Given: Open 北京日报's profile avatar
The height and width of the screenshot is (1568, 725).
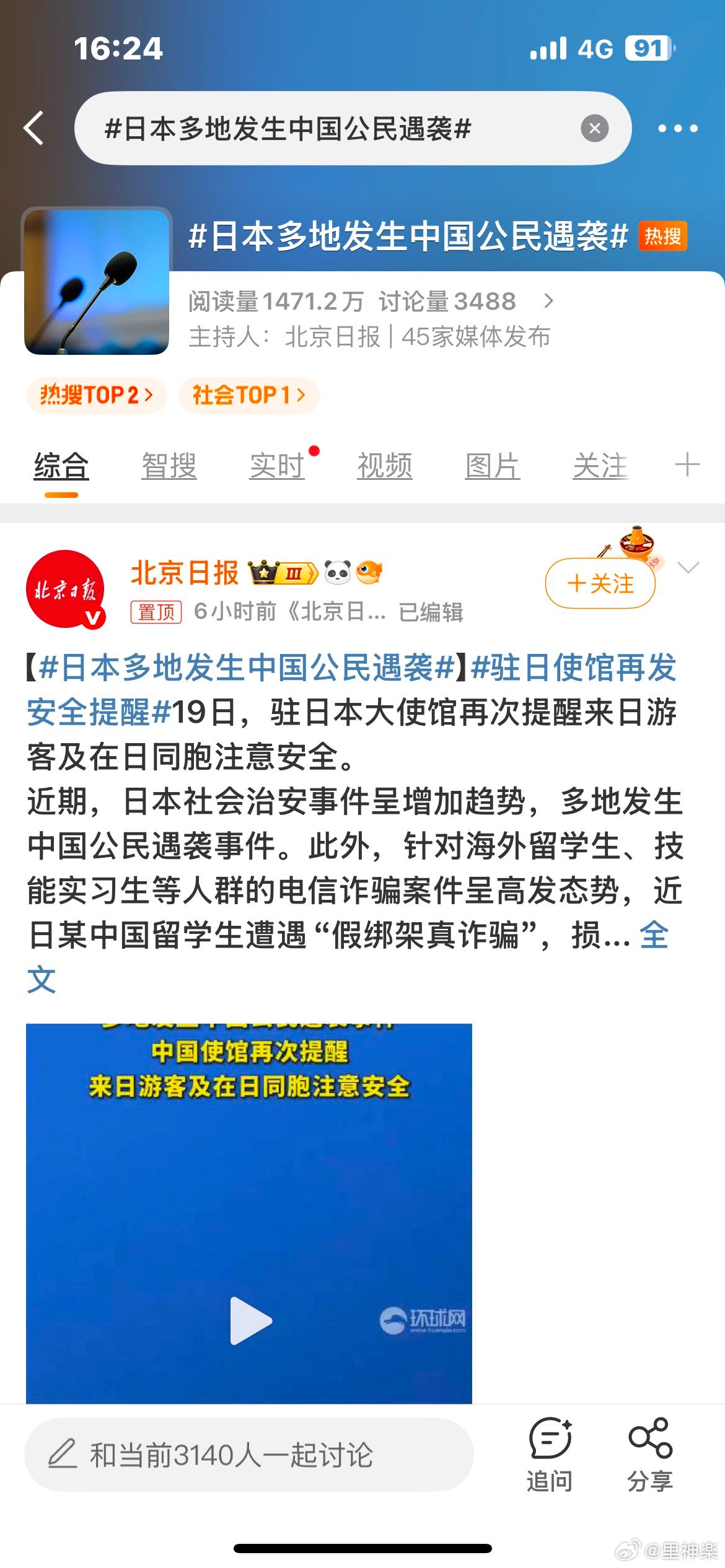Looking at the screenshot, I should click(66, 590).
